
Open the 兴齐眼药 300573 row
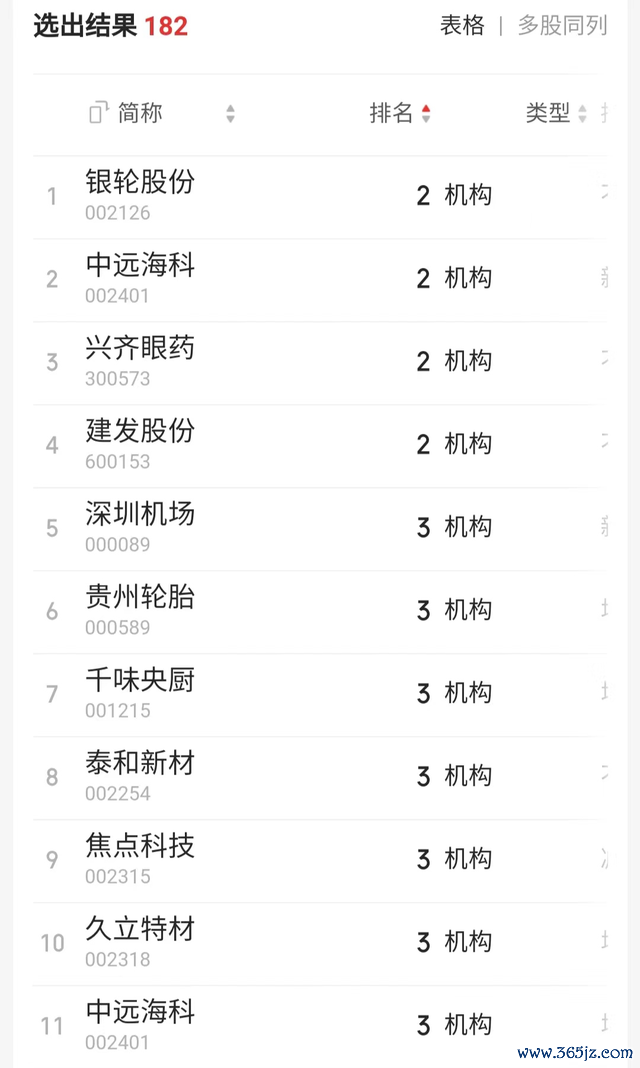tap(320, 363)
